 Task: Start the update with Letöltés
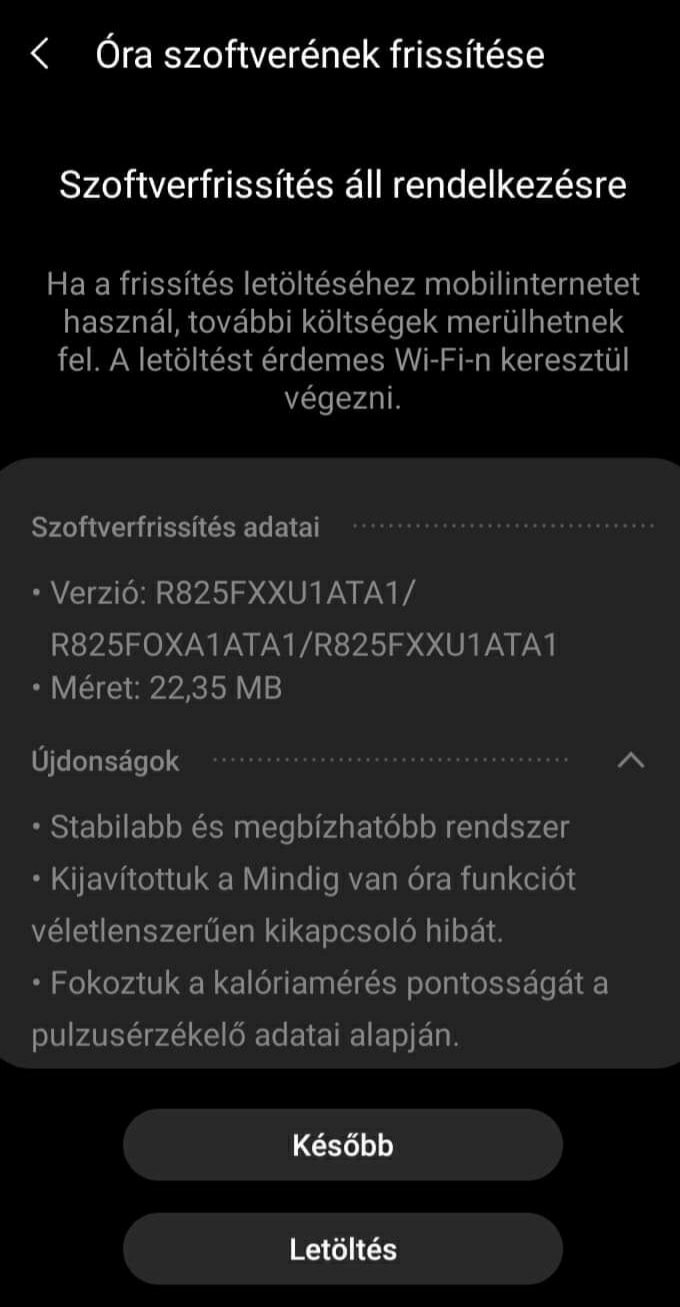[342, 1249]
